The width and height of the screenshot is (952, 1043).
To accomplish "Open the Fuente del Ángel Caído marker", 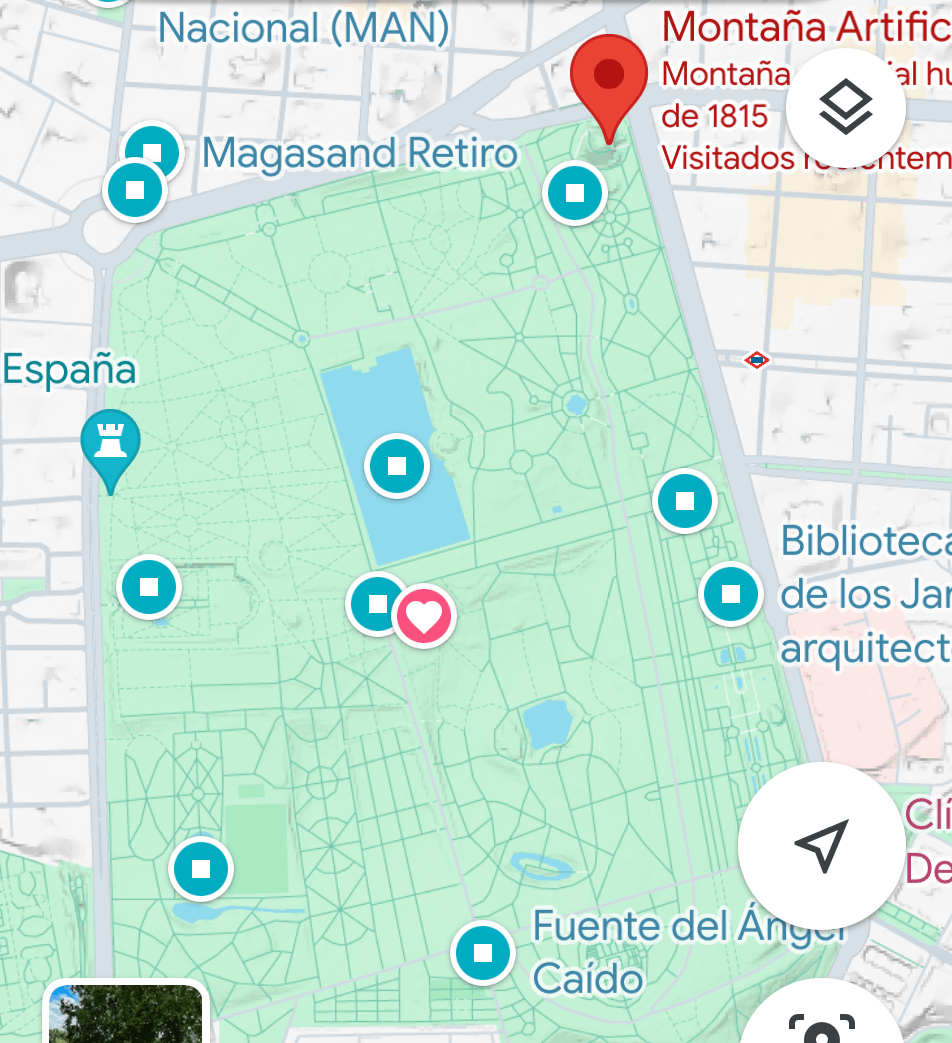I will [x=484, y=953].
